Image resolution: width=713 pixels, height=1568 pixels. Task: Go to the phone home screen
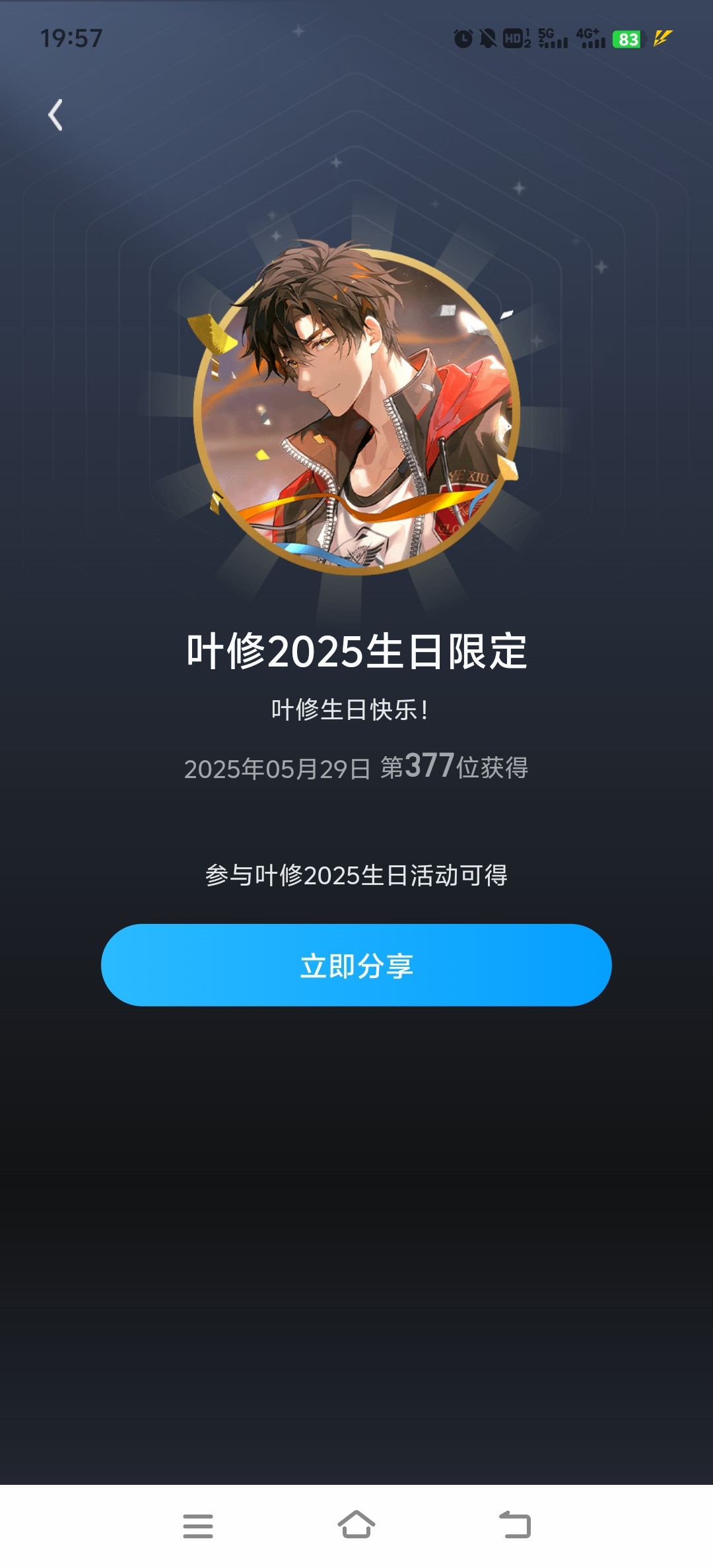(x=356, y=1524)
